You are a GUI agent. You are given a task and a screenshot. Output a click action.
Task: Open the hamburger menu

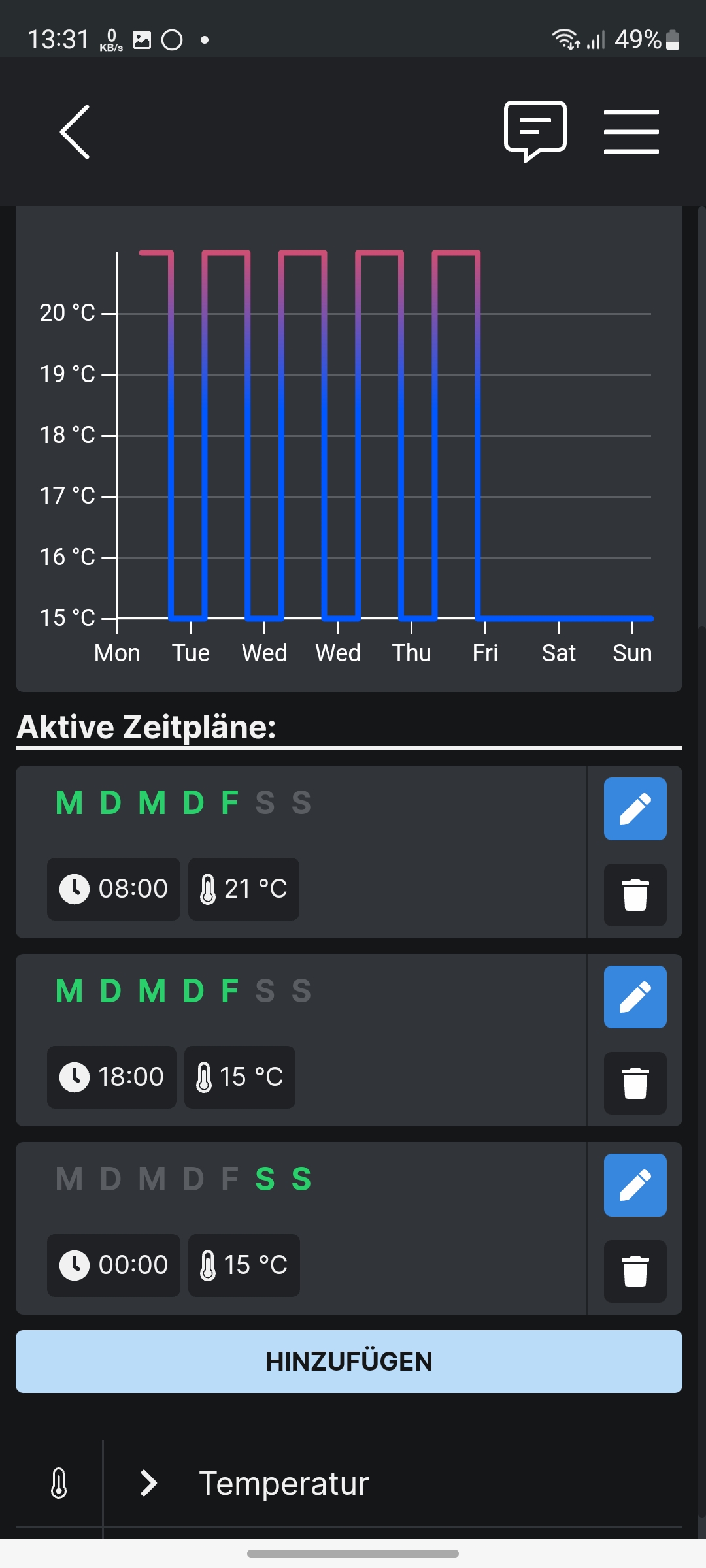pyautogui.click(x=631, y=132)
